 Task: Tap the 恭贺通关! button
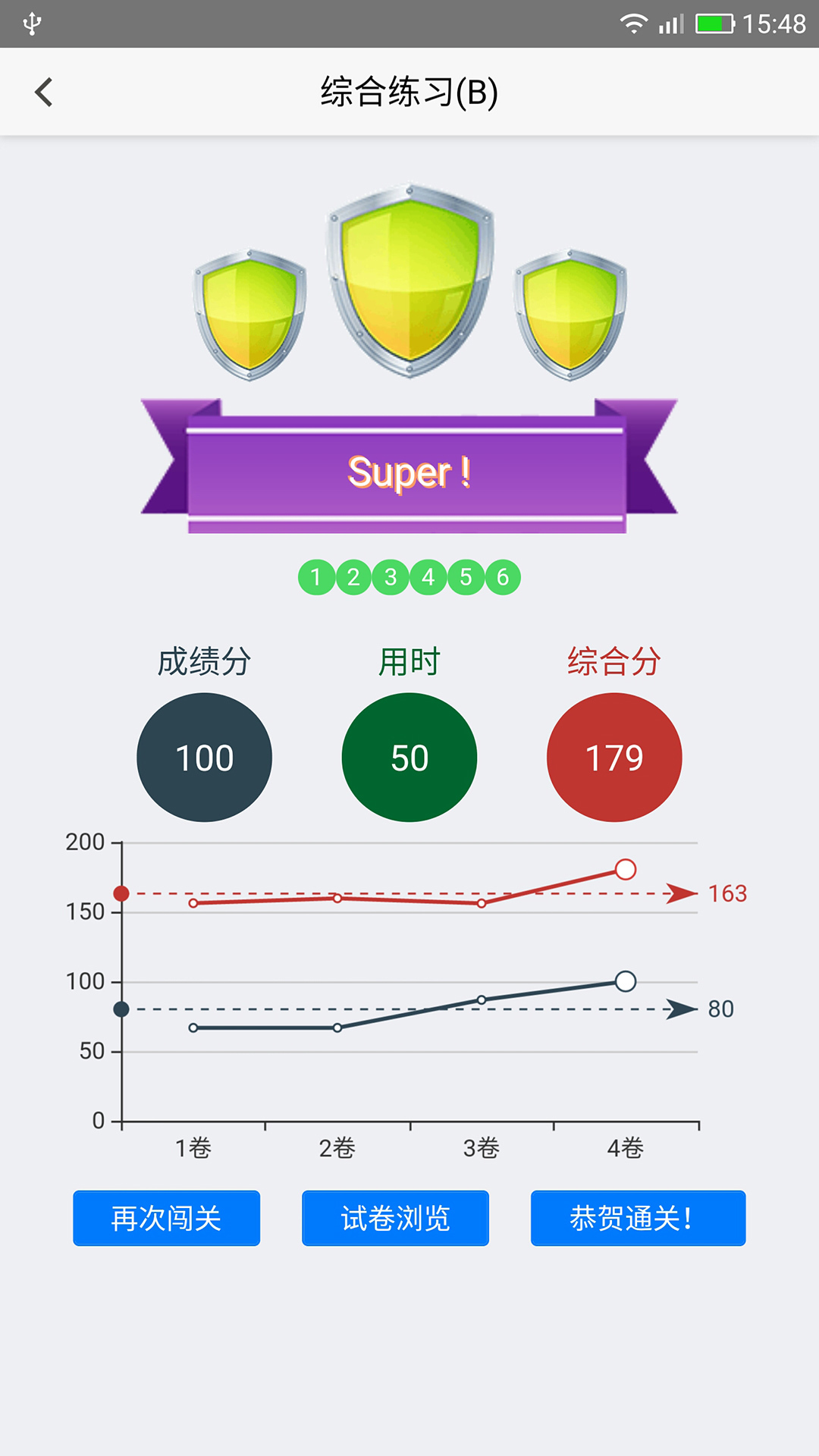pyautogui.click(x=638, y=1218)
